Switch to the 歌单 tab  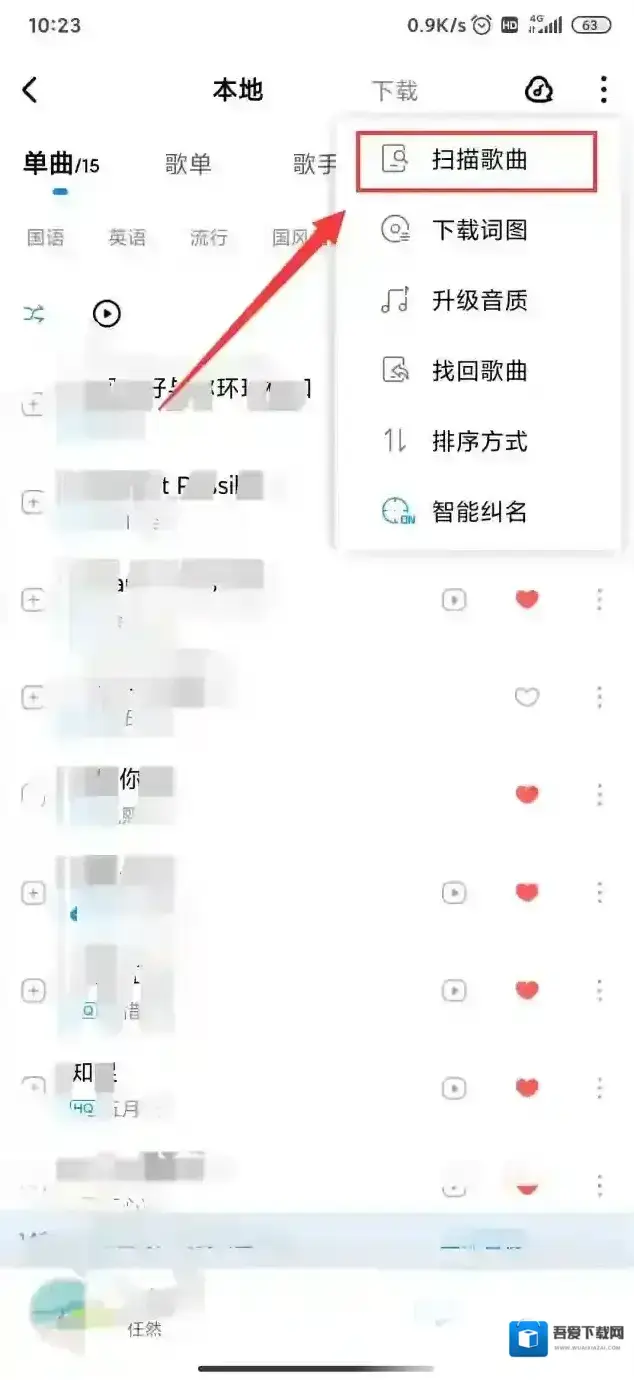188,164
